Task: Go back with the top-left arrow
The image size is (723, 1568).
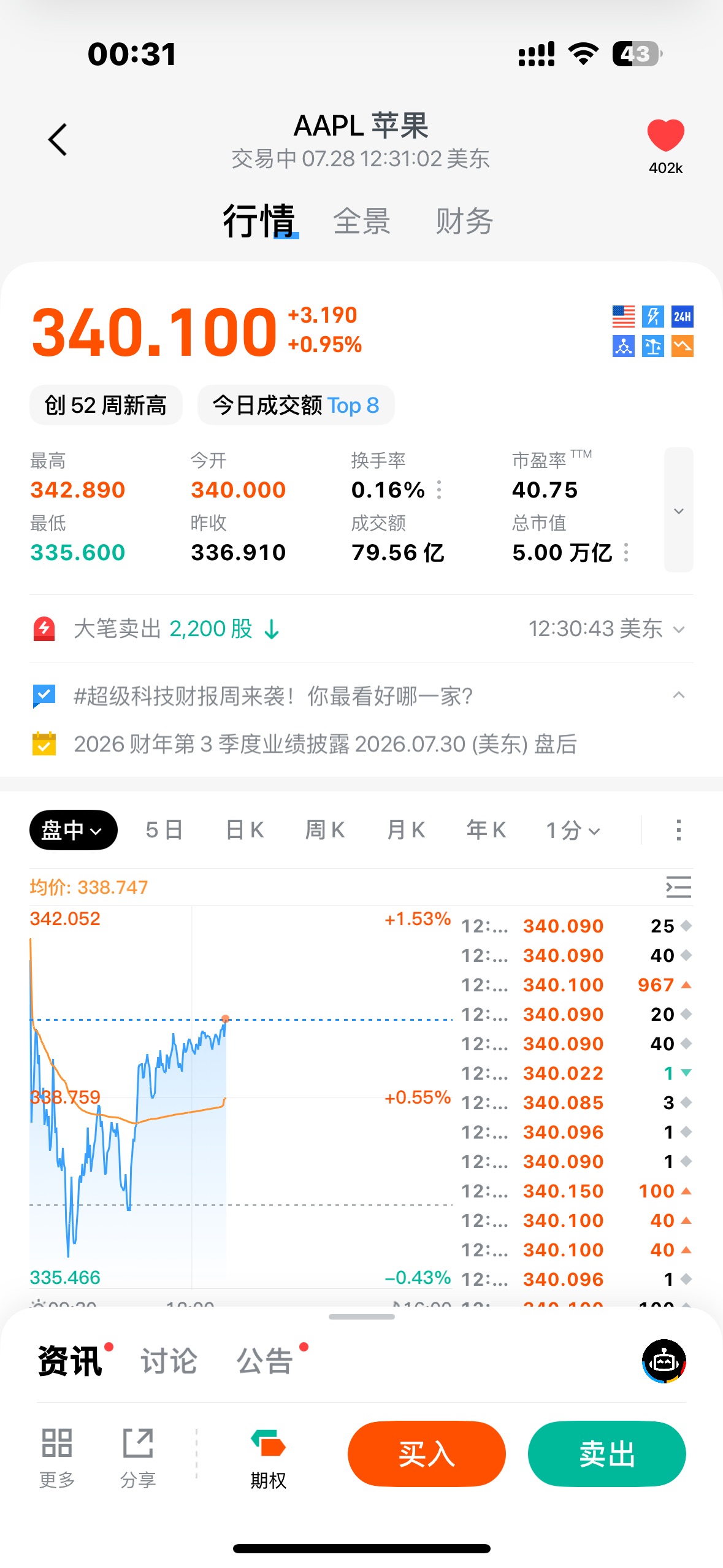Action: (58, 140)
